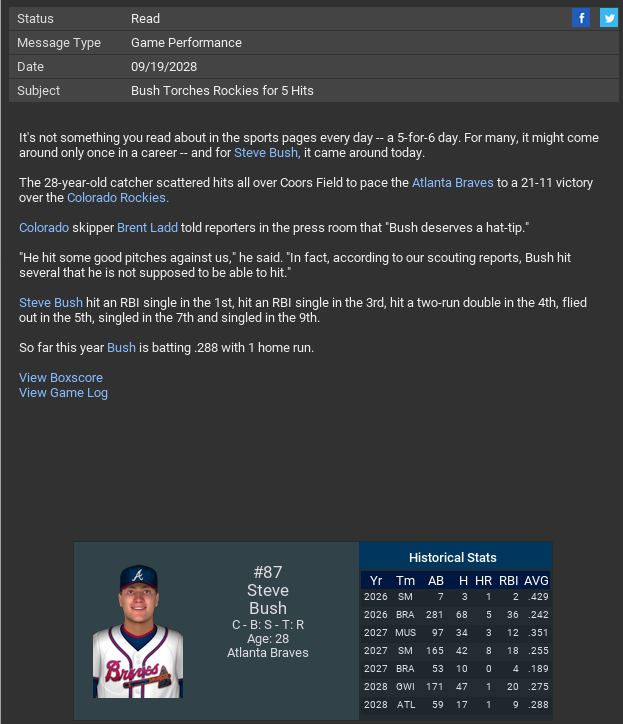Screen dimensions: 623x724
Task: Open the Colorado link before skipper
Action: (44, 228)
